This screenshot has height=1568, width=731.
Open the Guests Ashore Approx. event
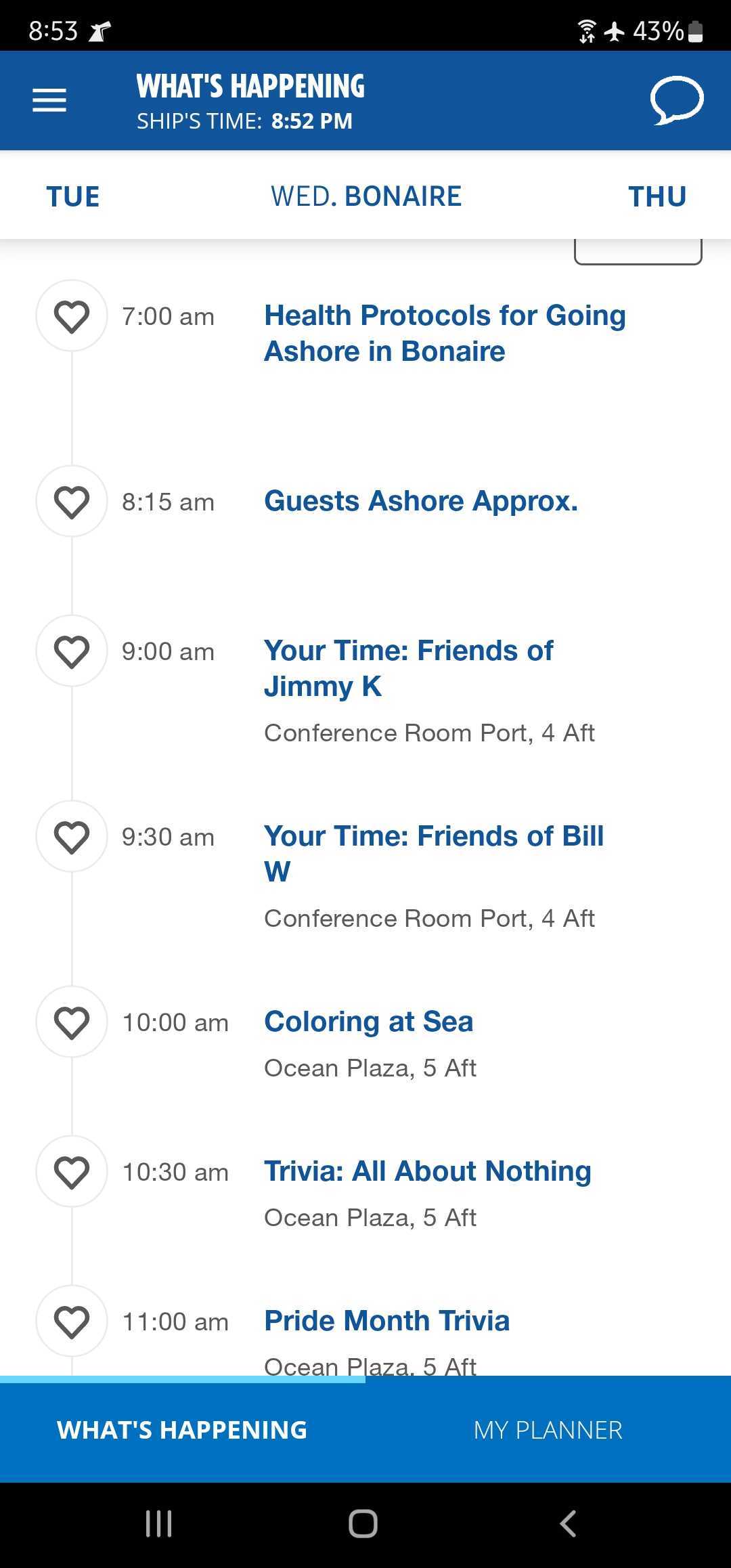click(421, 501)
